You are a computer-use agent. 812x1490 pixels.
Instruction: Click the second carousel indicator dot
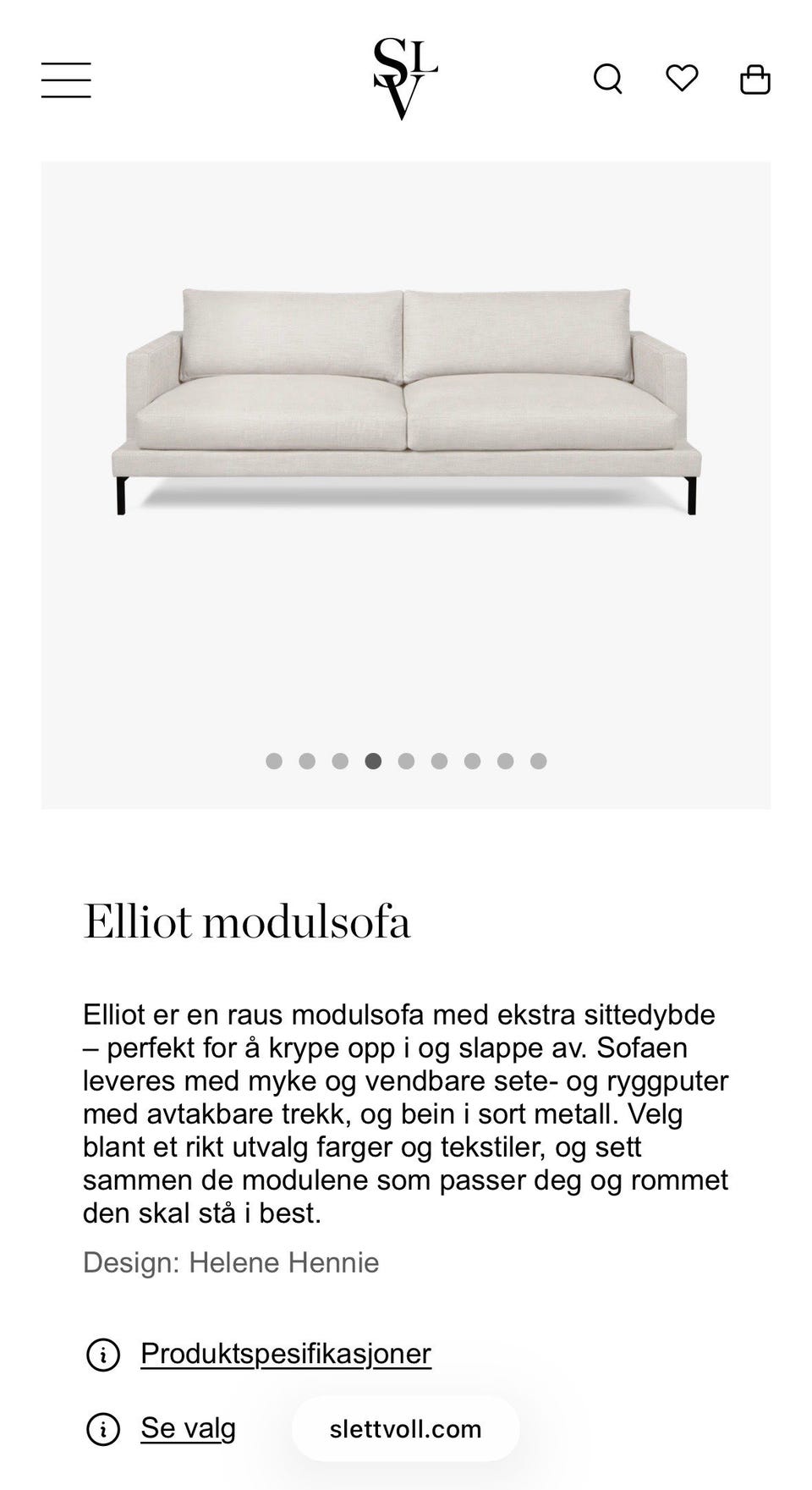point(307,761)
